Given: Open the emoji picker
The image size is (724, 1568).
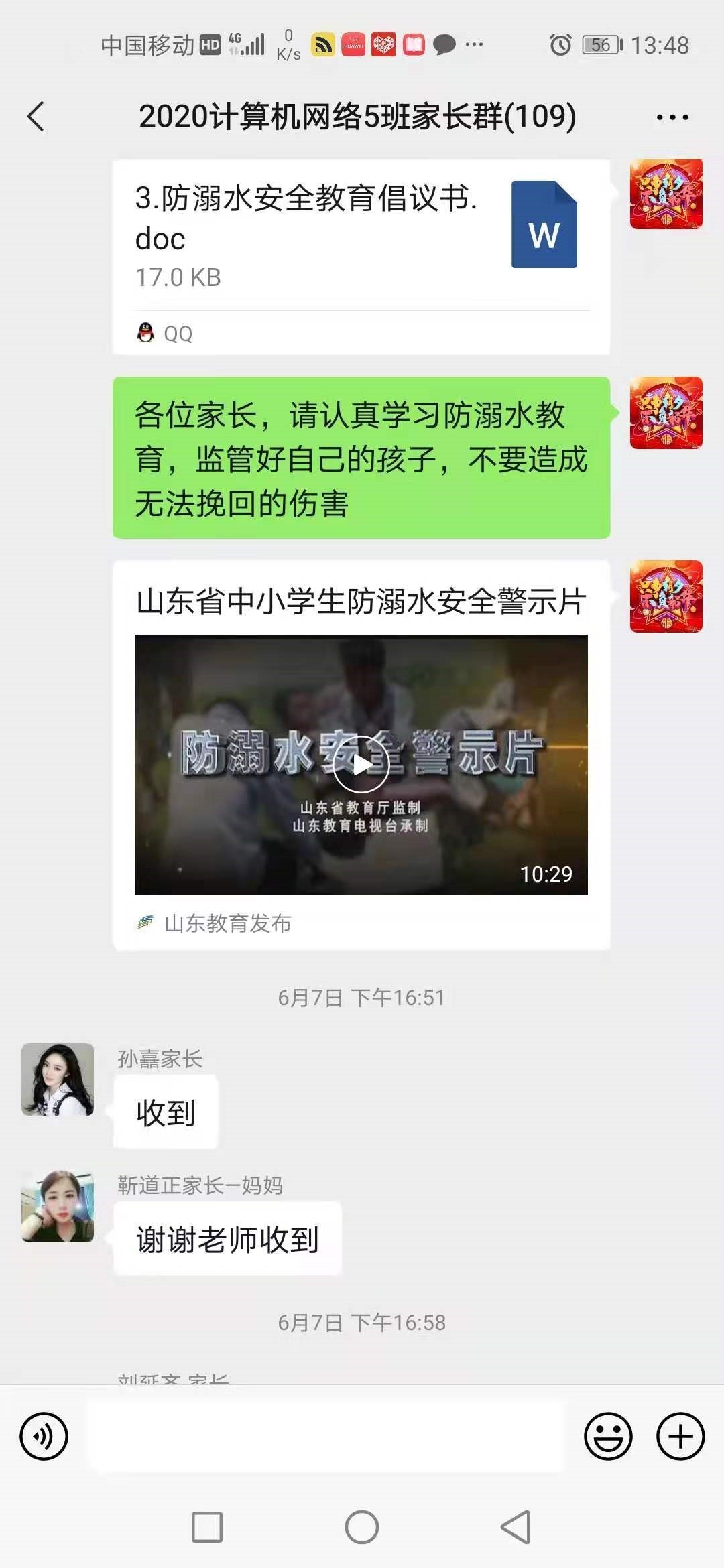Looking at the screenshot, I should pos(608,1437).
